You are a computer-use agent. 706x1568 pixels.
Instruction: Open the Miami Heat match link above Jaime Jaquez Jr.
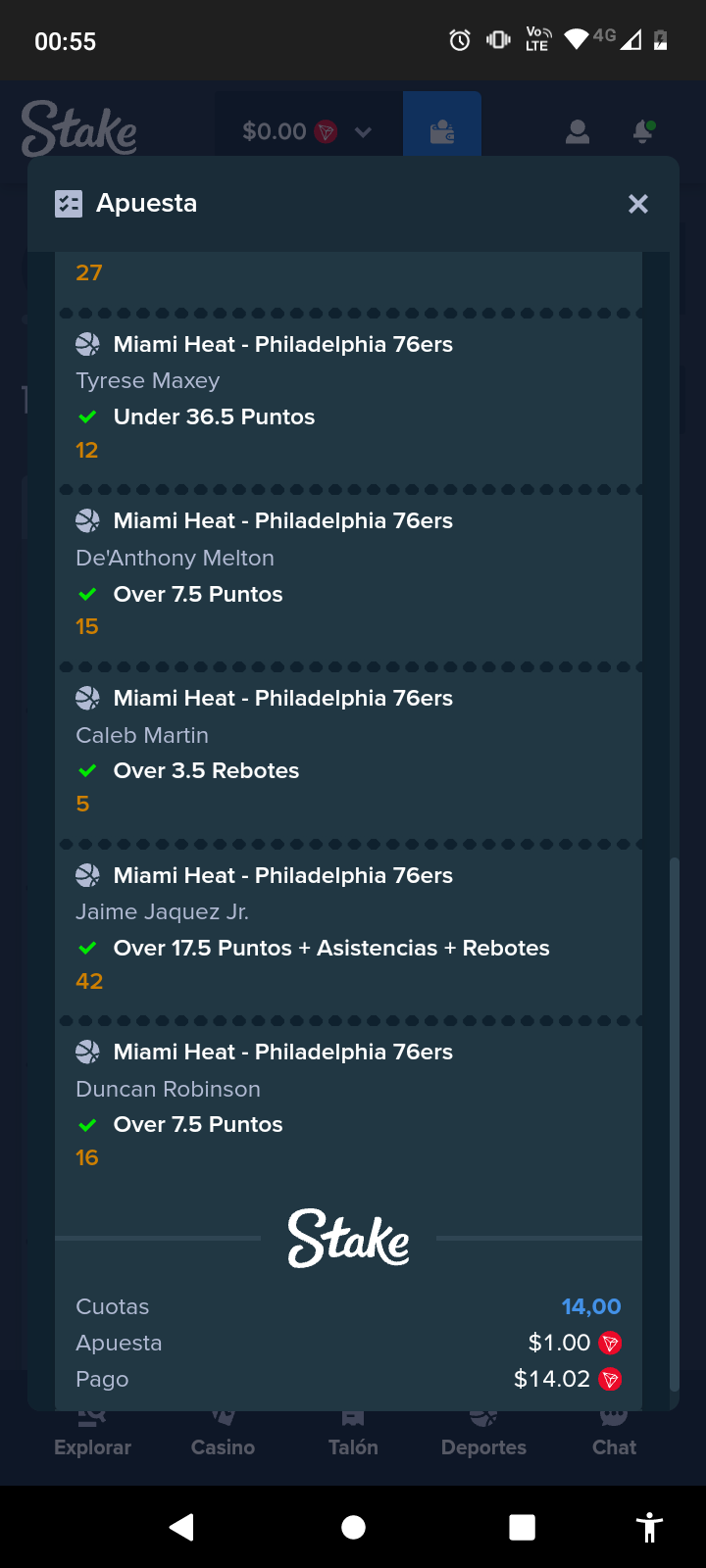tap(283, 875)
